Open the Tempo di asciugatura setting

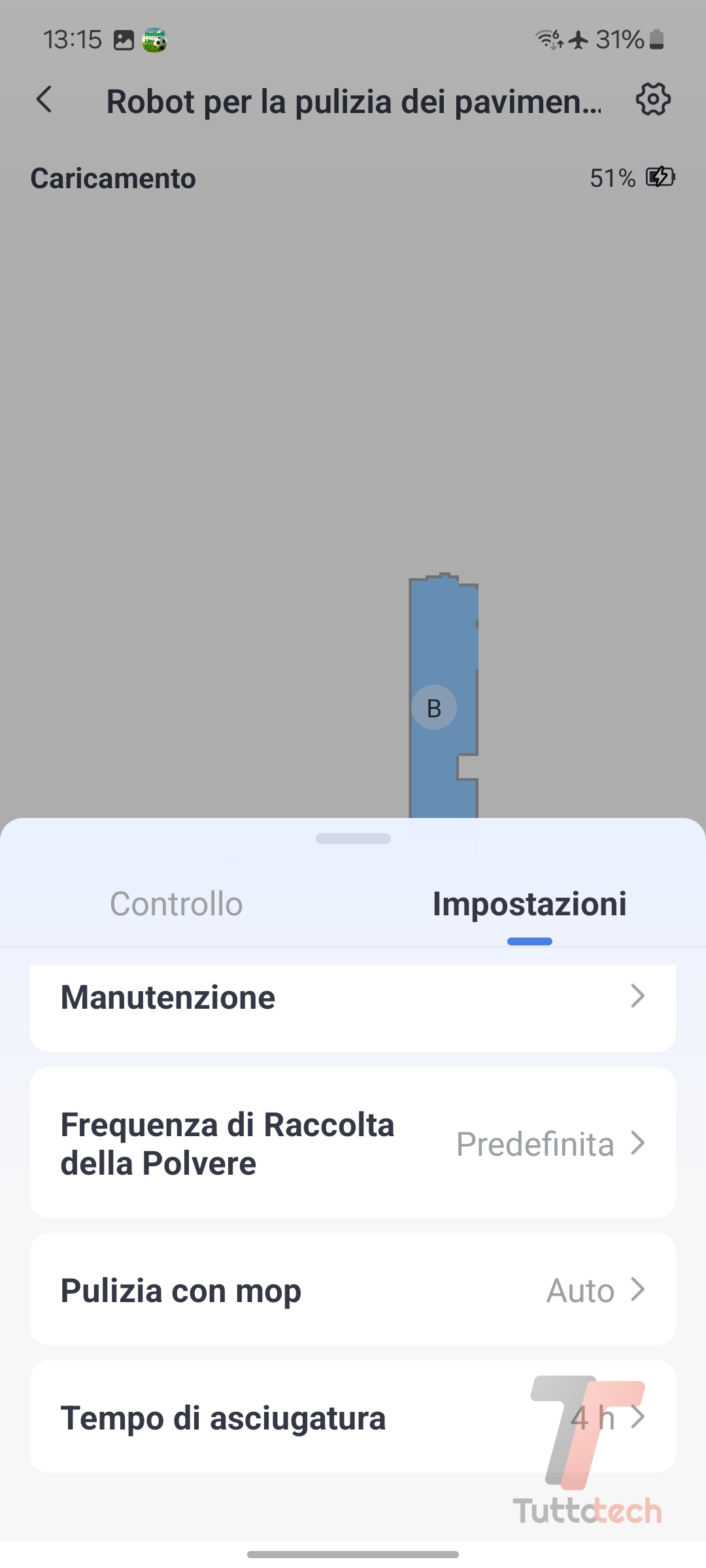point(353,1418)
